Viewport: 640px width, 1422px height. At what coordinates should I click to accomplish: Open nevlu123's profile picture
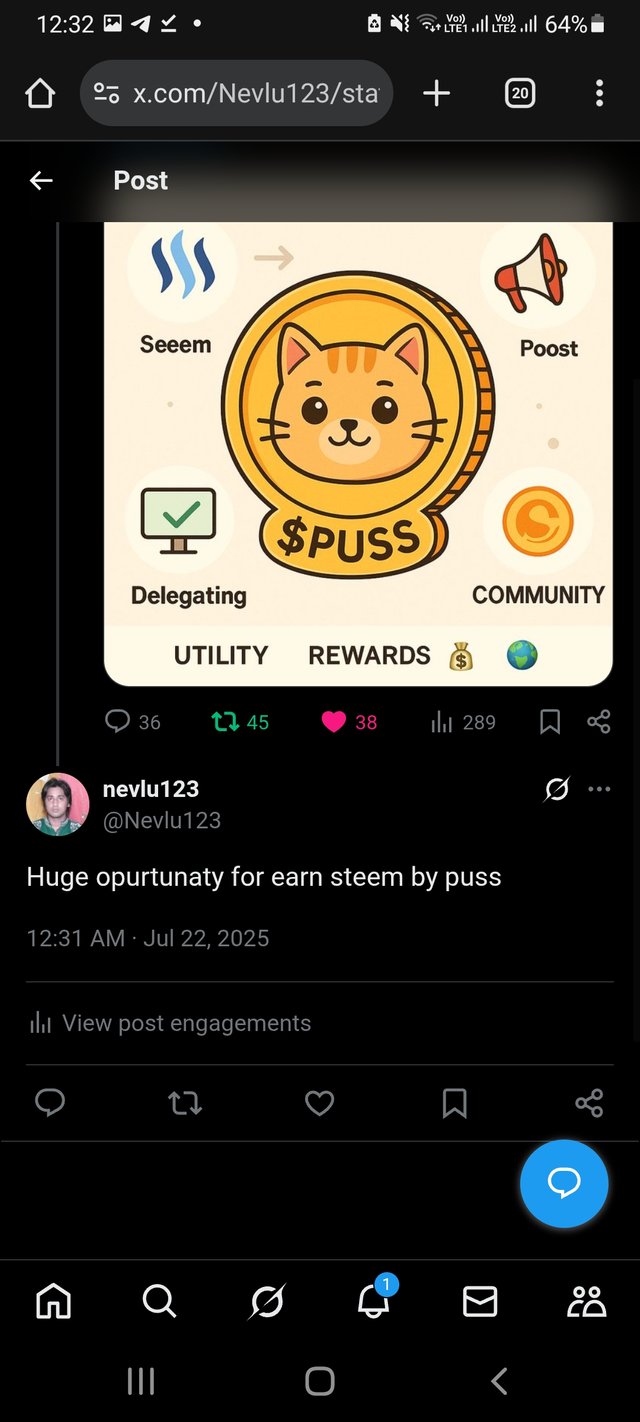[57, 804]
